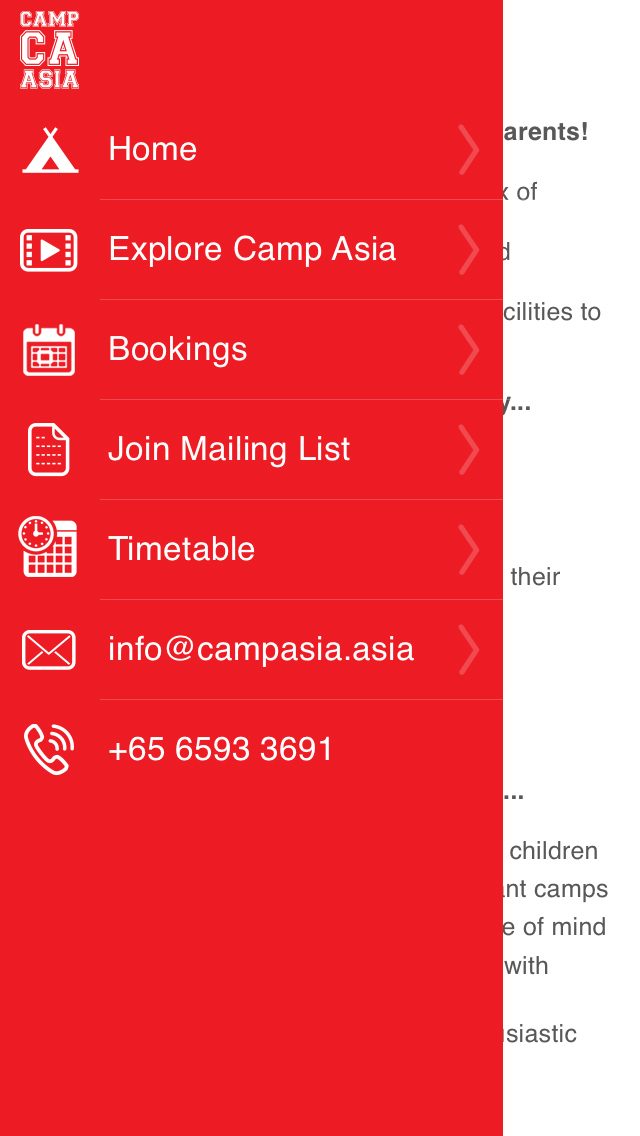Viewport: 640px width, 1136px height.
Task: Go to the Home menu item
Action: [x=152, y=149]
